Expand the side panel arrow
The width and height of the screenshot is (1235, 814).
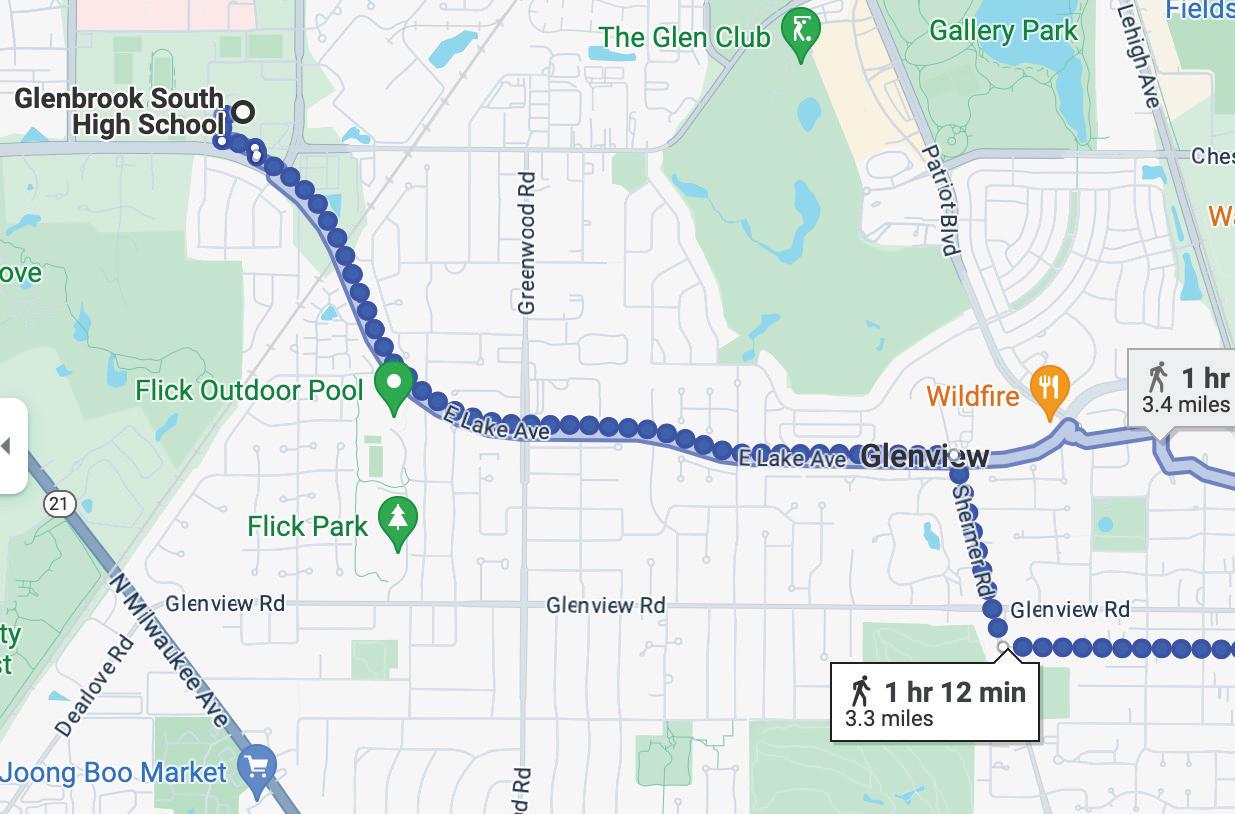(8, 446)
